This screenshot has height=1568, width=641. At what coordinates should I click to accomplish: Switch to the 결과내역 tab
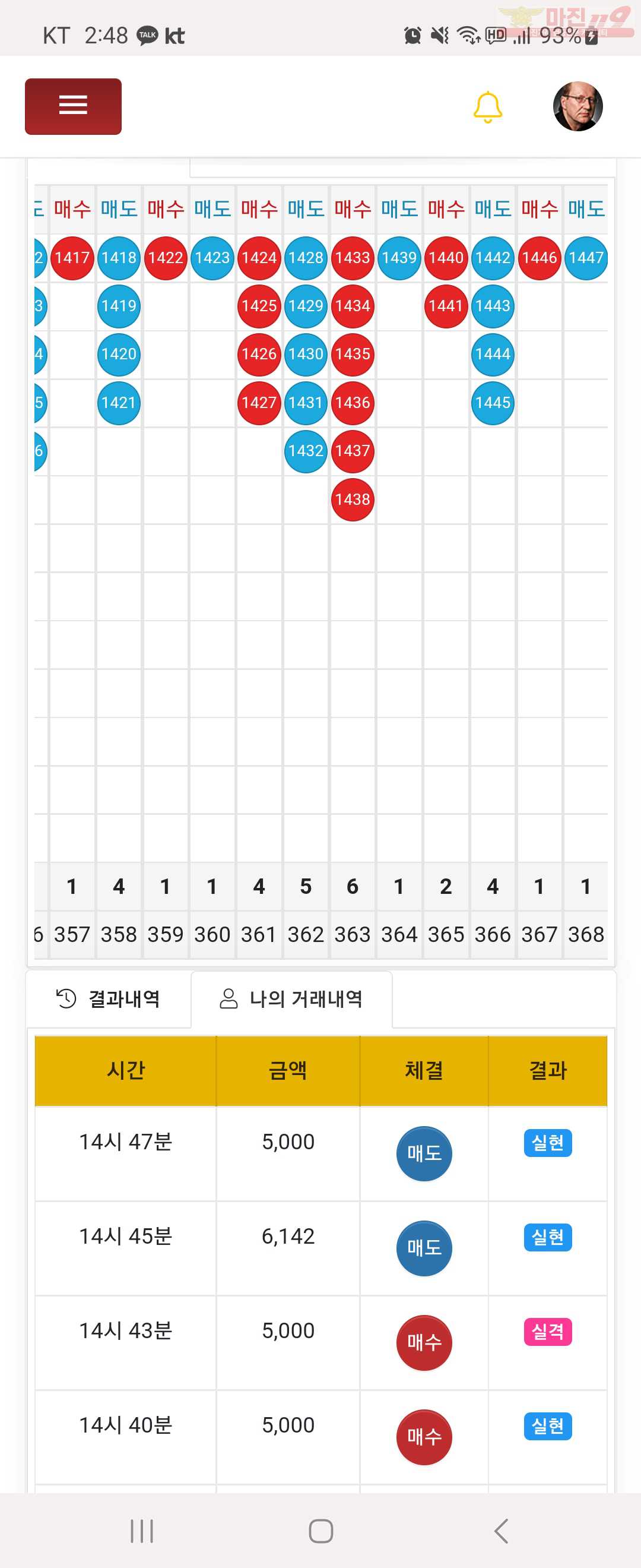tap(108, 999)
